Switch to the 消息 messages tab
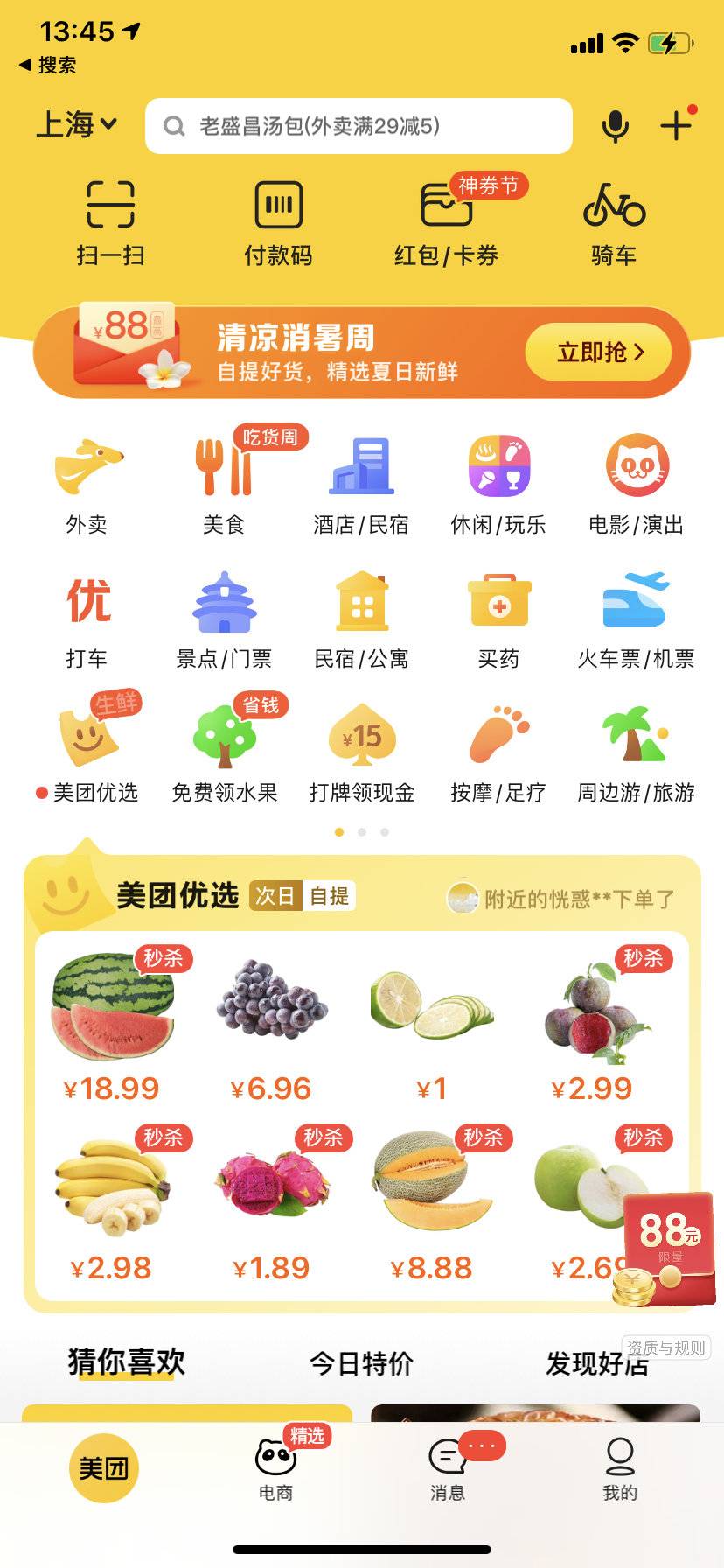724x1568 pixels. [448, 1470]
